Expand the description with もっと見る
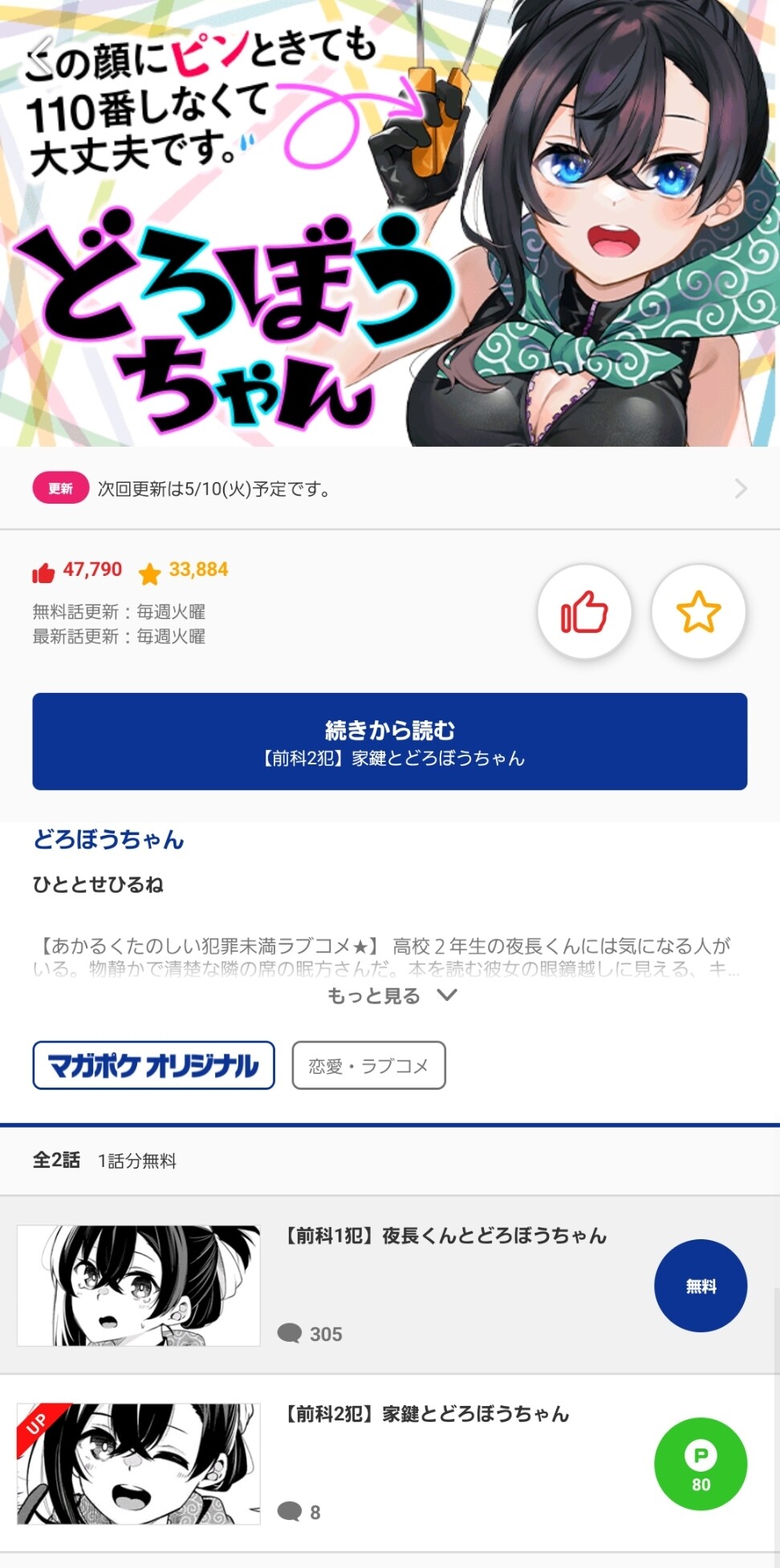780x1568 pixels. click(x=392, y=995)
